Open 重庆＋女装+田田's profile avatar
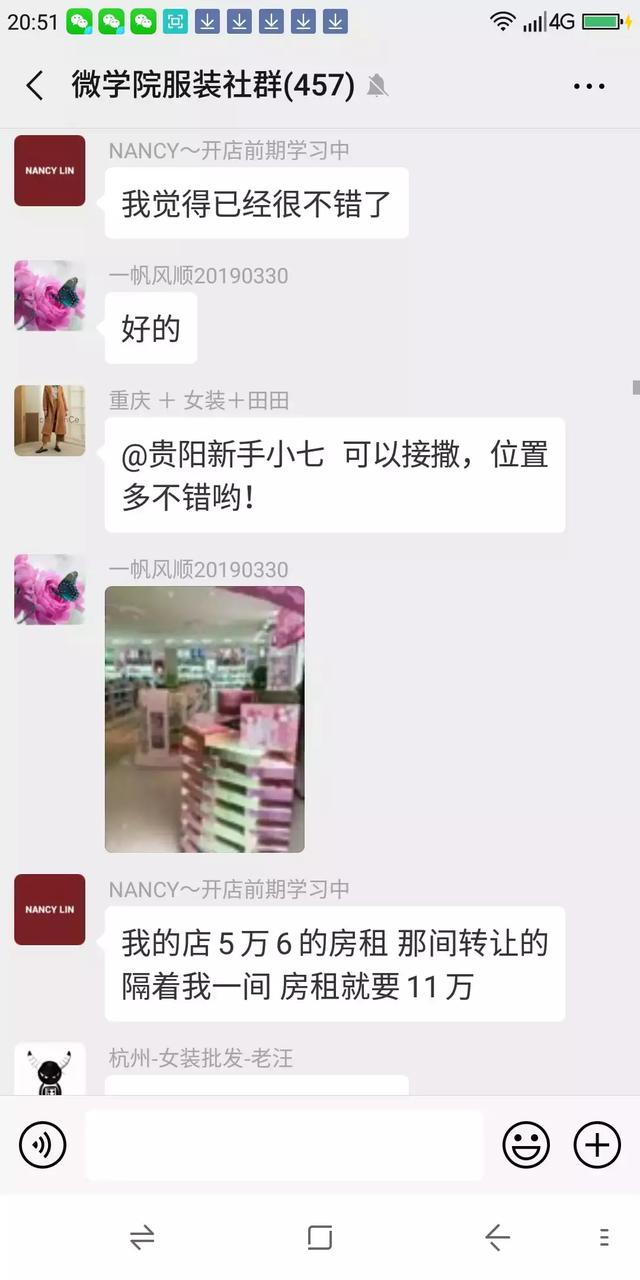 (49, 420)
